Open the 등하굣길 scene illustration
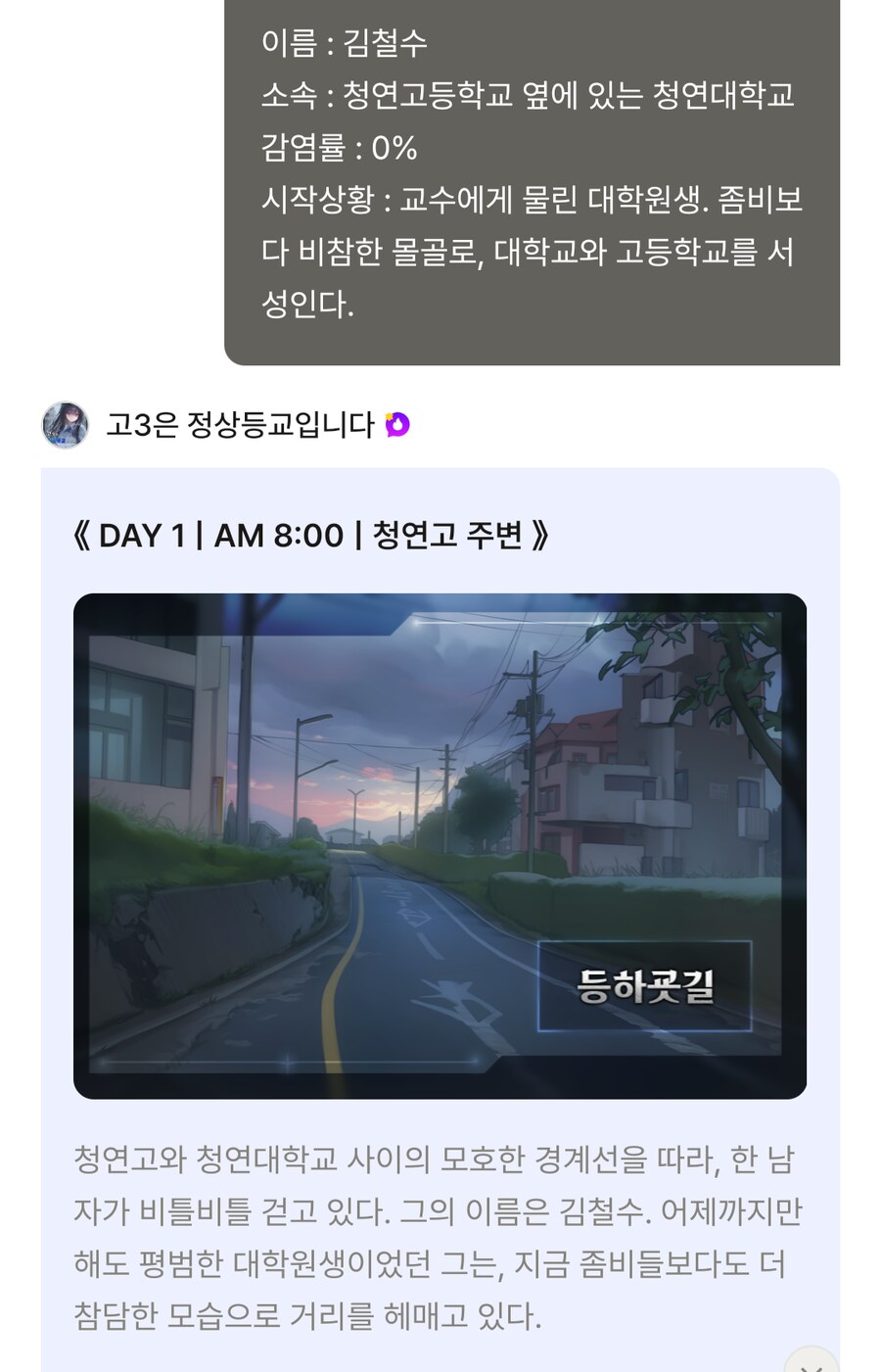This screenshot has width=881, height=1372. click(440, 842)
